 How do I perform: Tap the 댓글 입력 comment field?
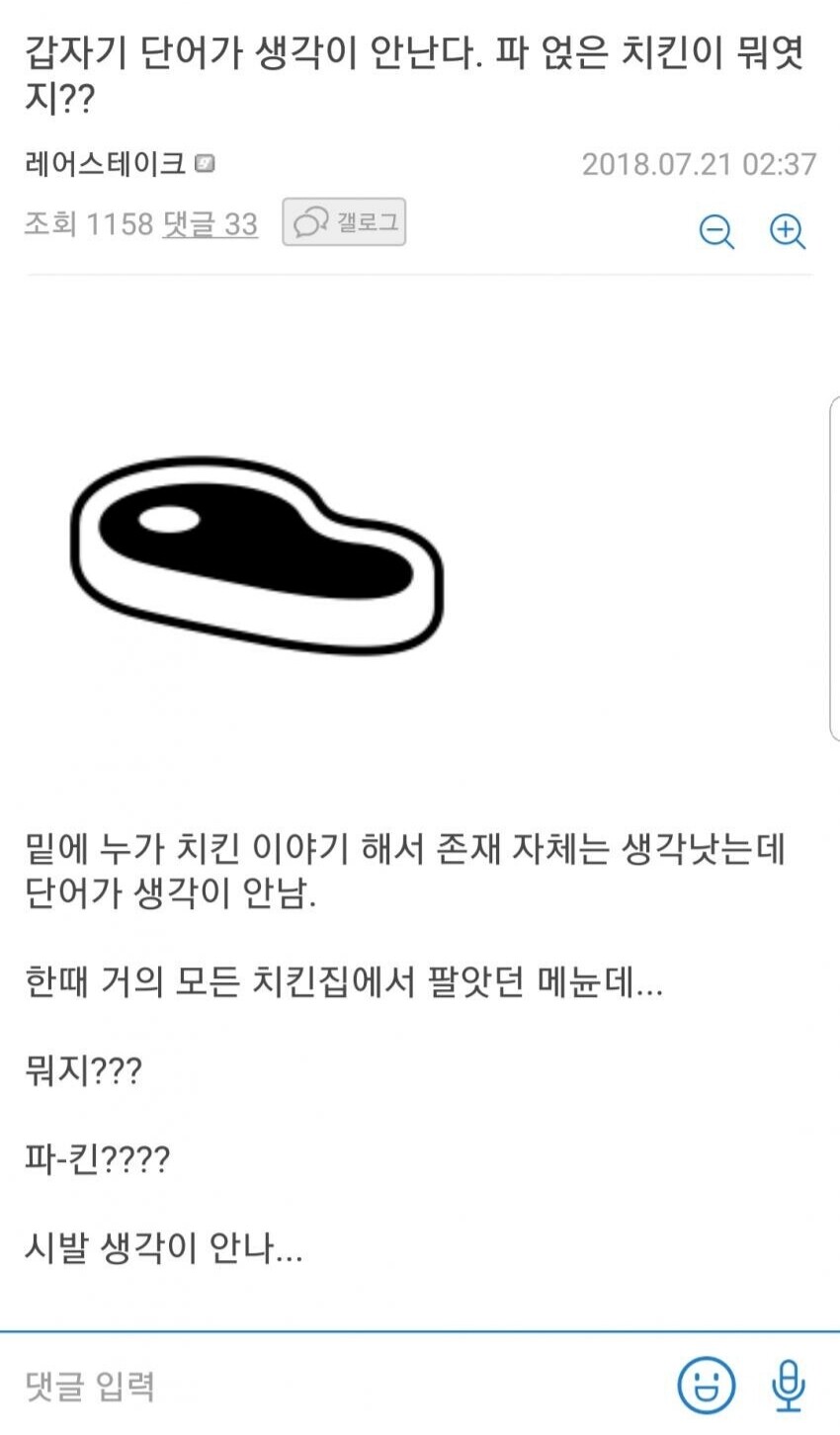click(336, 1385)
